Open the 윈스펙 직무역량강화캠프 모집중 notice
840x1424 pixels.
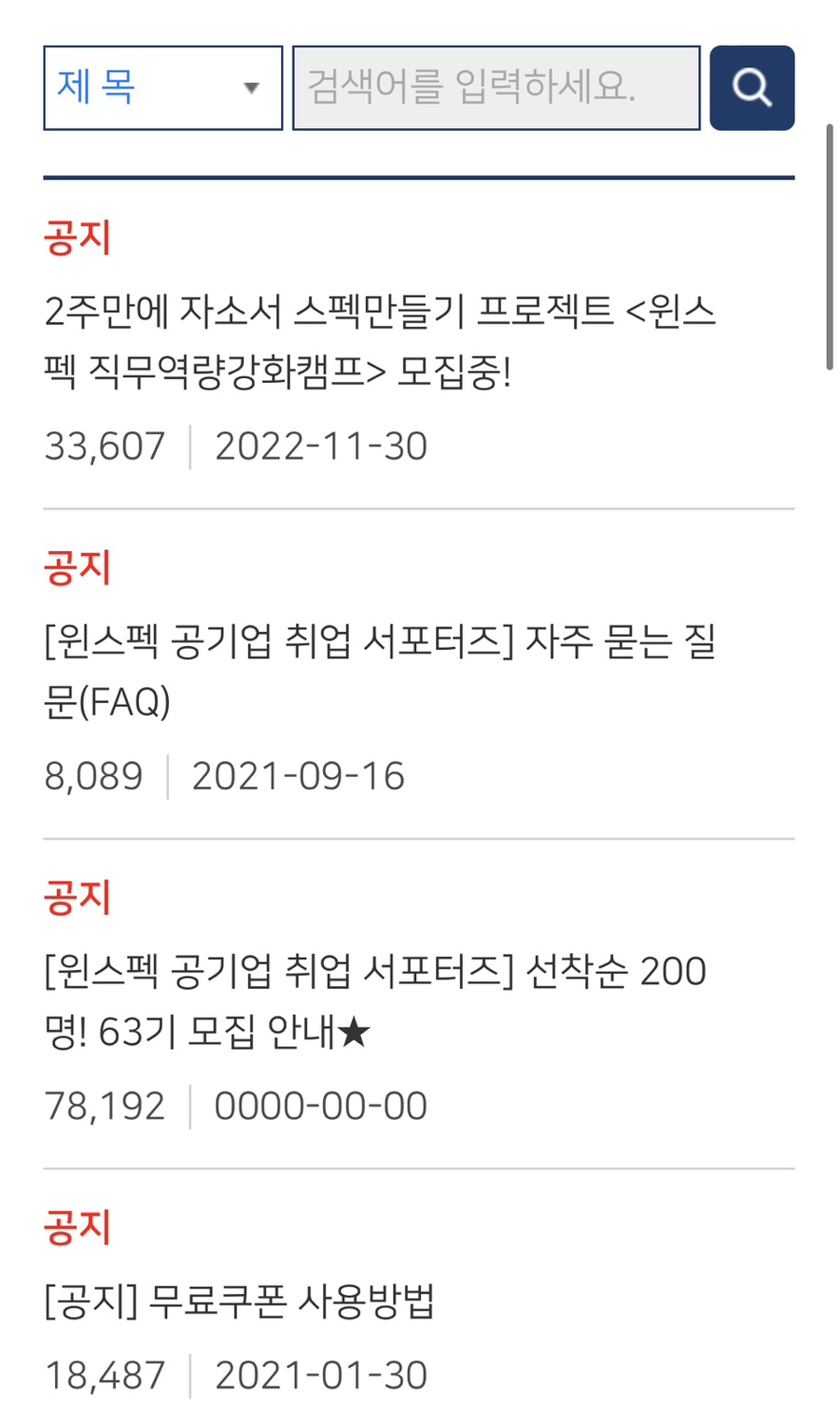tap(378, 342)
